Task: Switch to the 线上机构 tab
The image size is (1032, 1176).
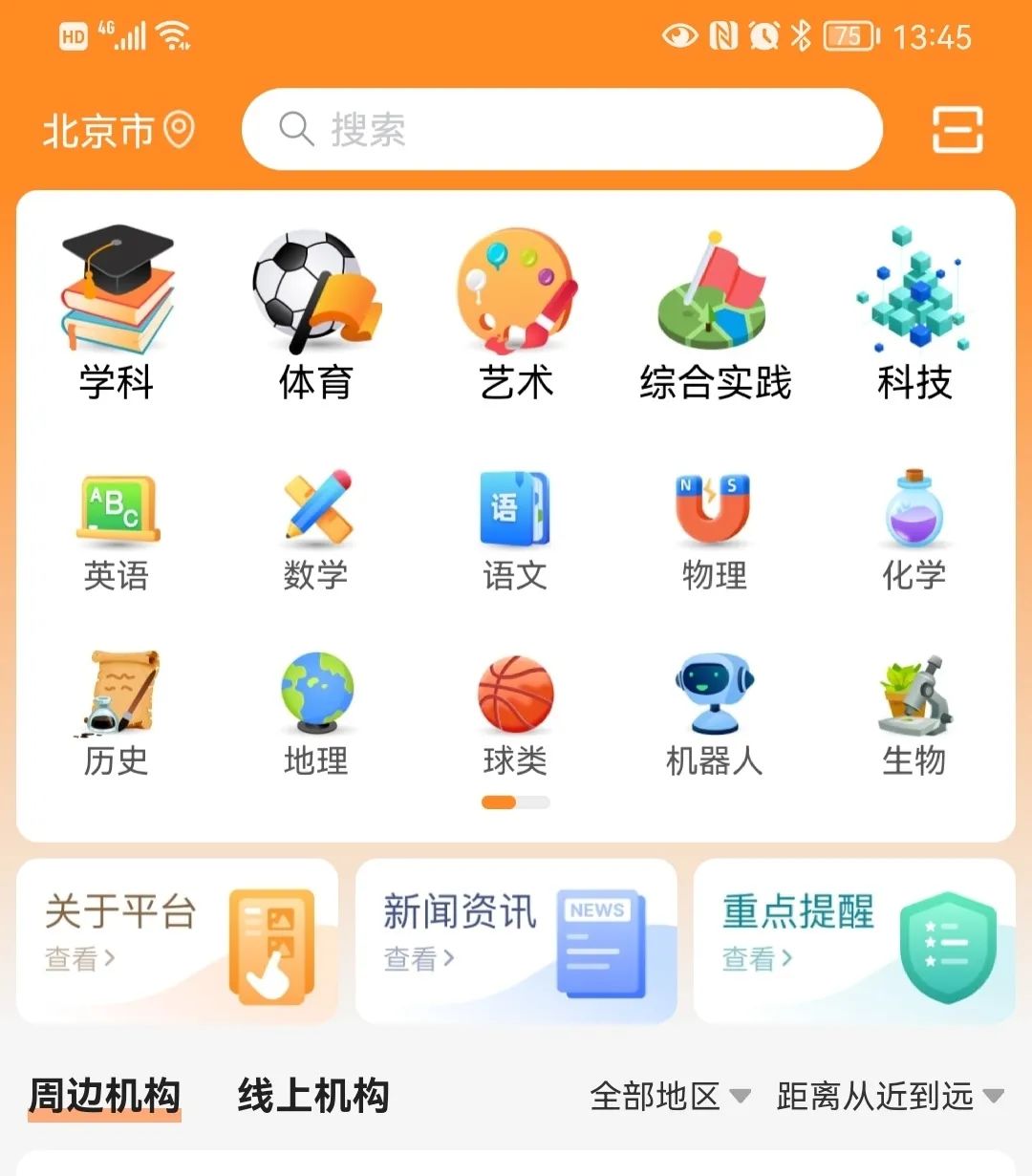Action: 313,1096
